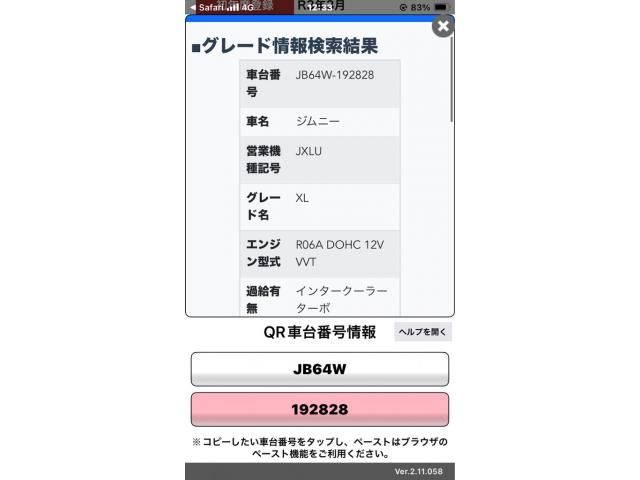Open help with ヘルプを開く button
Image resolution: width=640 pixels, height=480 pixels.
point(422,332)
